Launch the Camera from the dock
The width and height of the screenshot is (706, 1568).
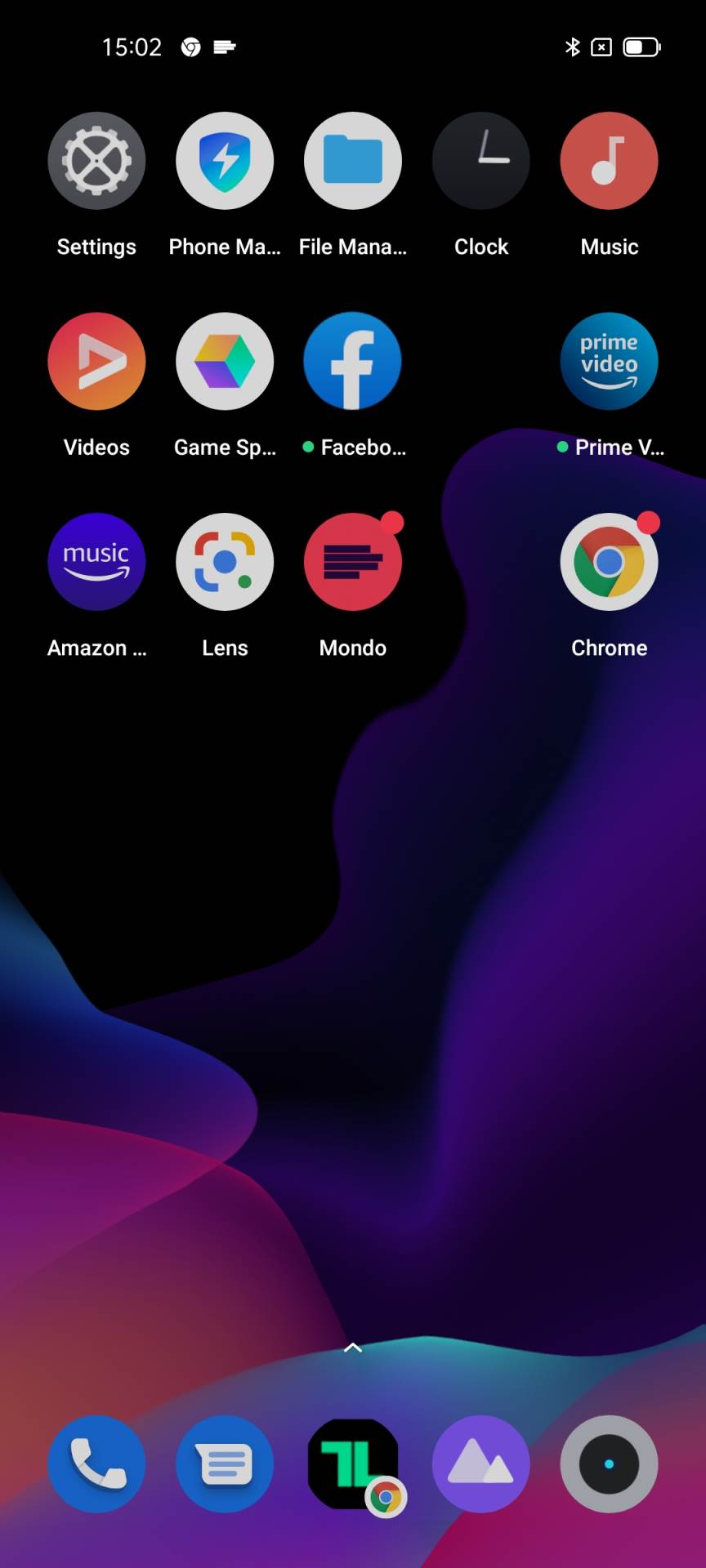(x=609, y=1464)
